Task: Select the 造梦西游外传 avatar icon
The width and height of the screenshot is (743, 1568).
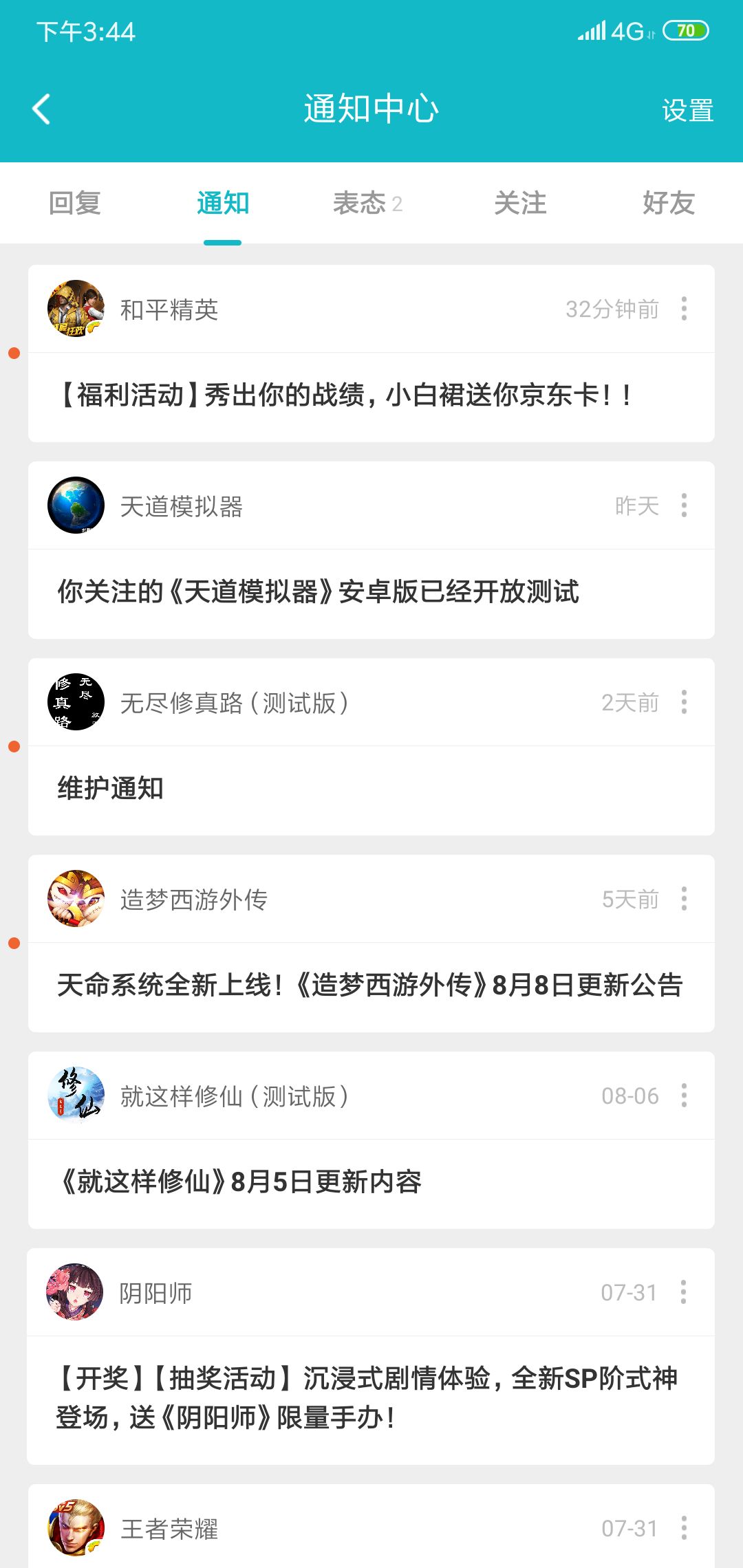Action: coord(74,899)
